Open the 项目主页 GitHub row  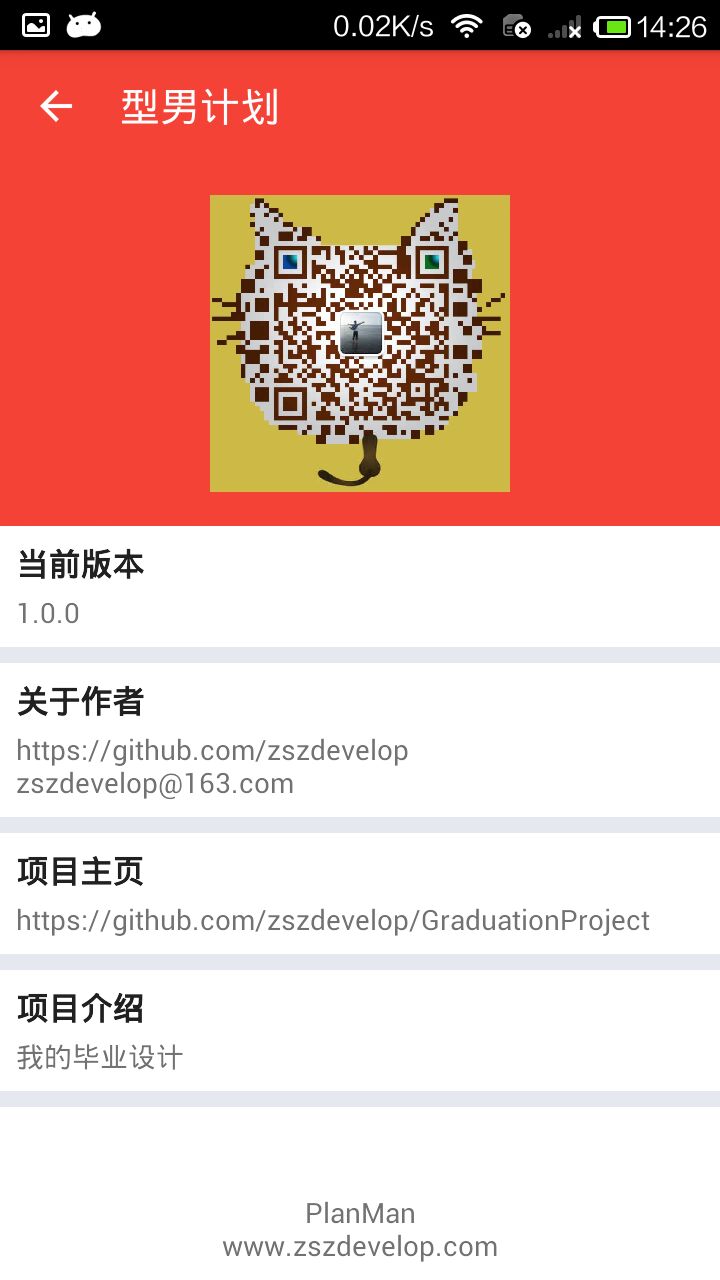[x=360, y=894]
